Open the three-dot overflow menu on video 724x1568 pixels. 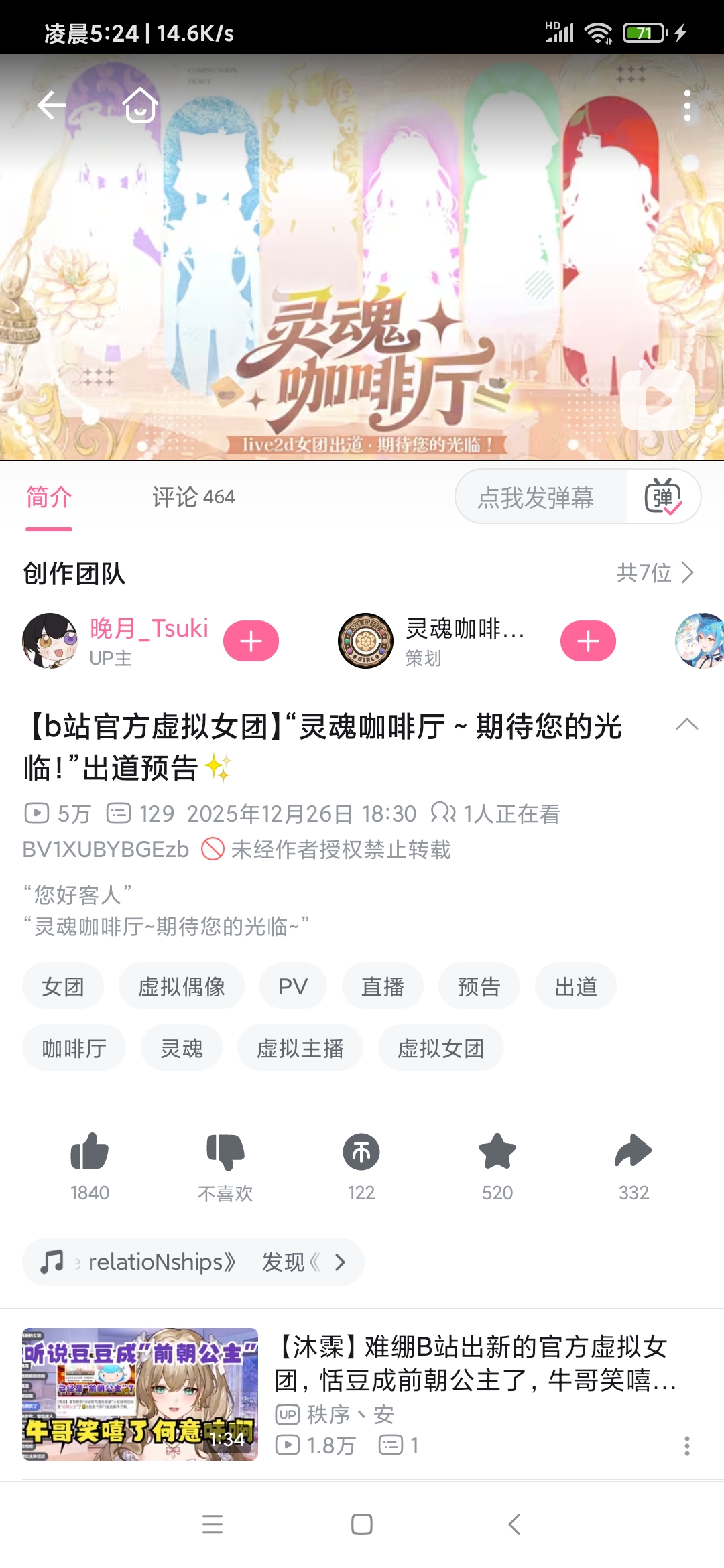(x=687, y=106)
